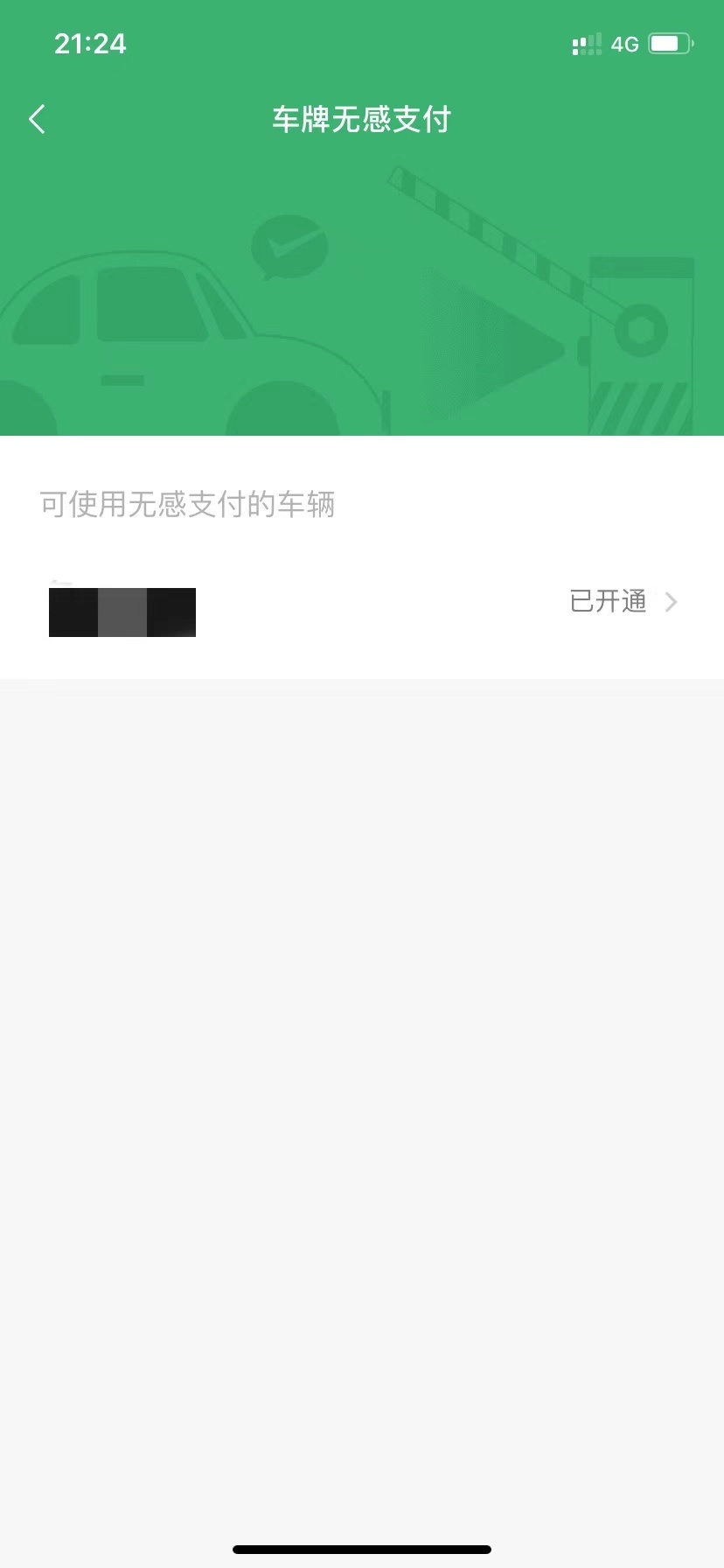Tap the 车牌无感支付 title

tap(362, 118)
